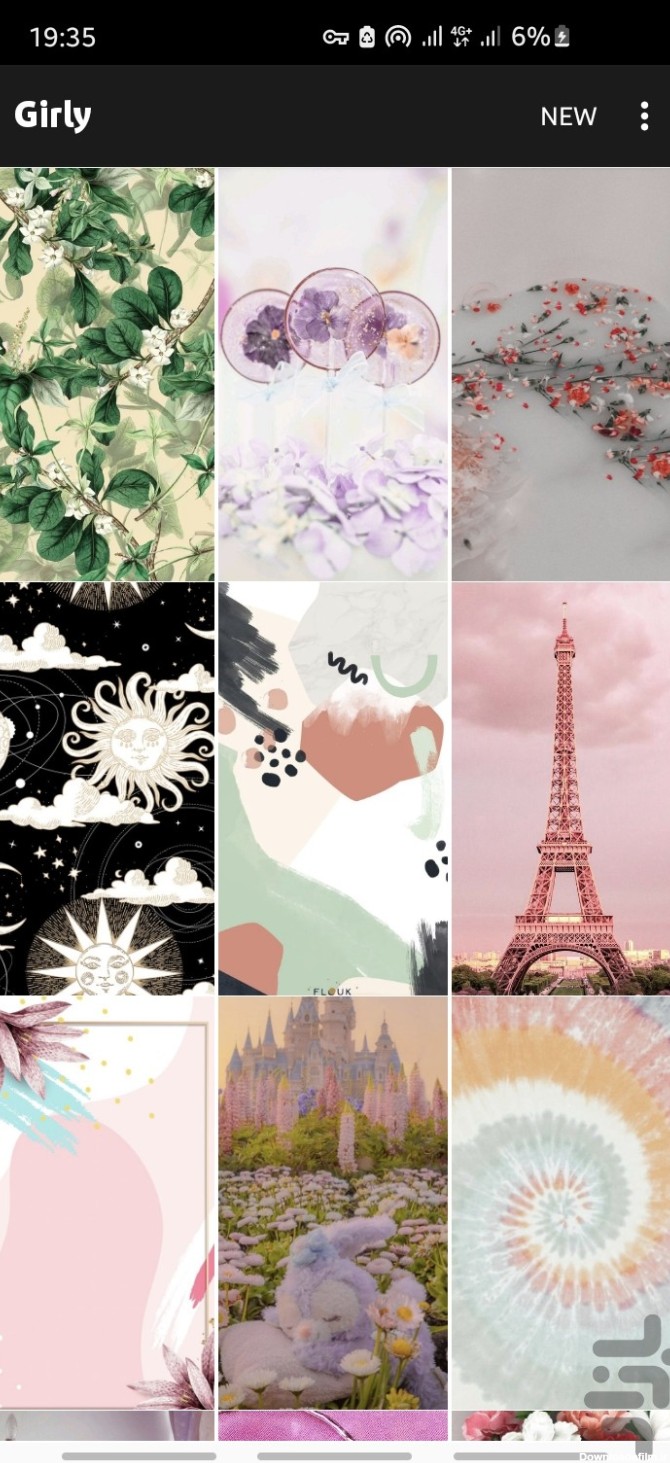Open the pink Eiffel Tower wallpaper

click(561, 788)
